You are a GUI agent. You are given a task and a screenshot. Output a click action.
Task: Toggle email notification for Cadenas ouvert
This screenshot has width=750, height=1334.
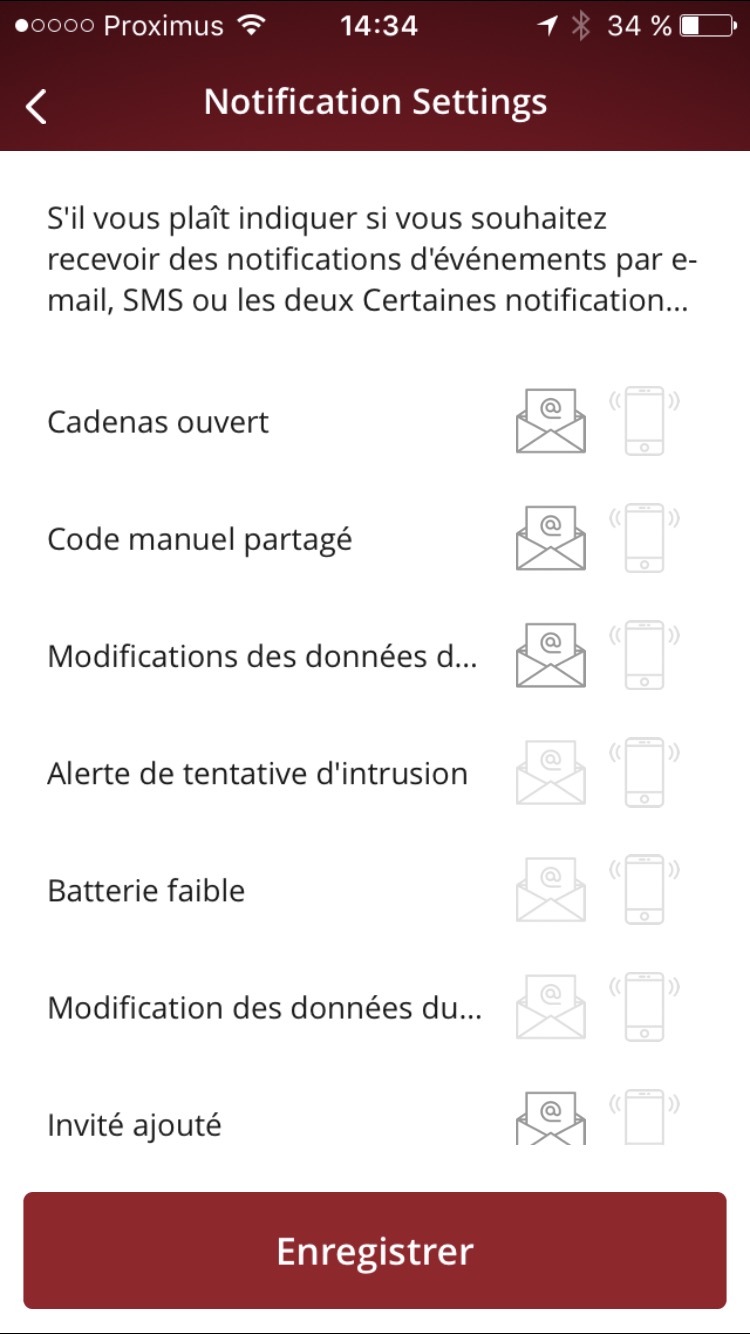coord(550,421)
